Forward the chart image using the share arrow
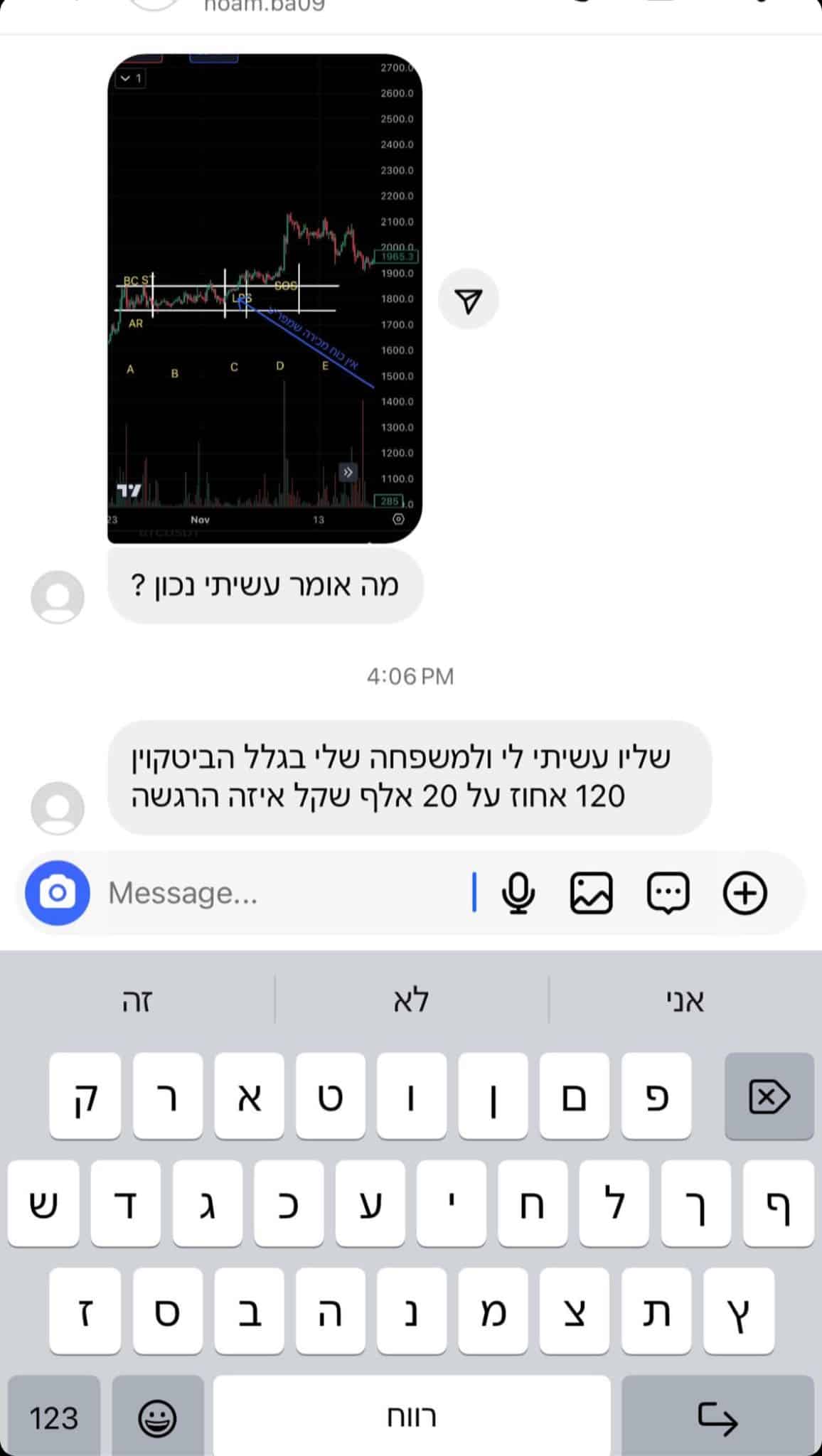 point(469,299)
